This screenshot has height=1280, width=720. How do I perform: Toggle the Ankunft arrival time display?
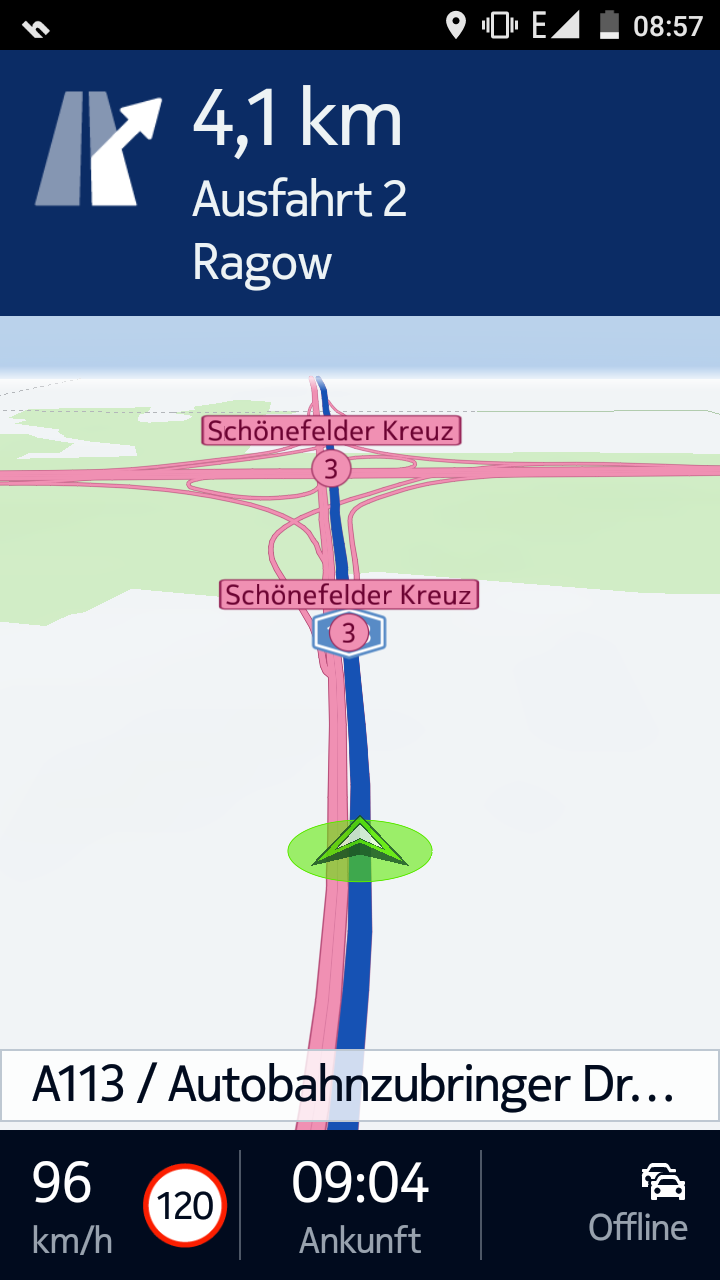coord(360,1206)
